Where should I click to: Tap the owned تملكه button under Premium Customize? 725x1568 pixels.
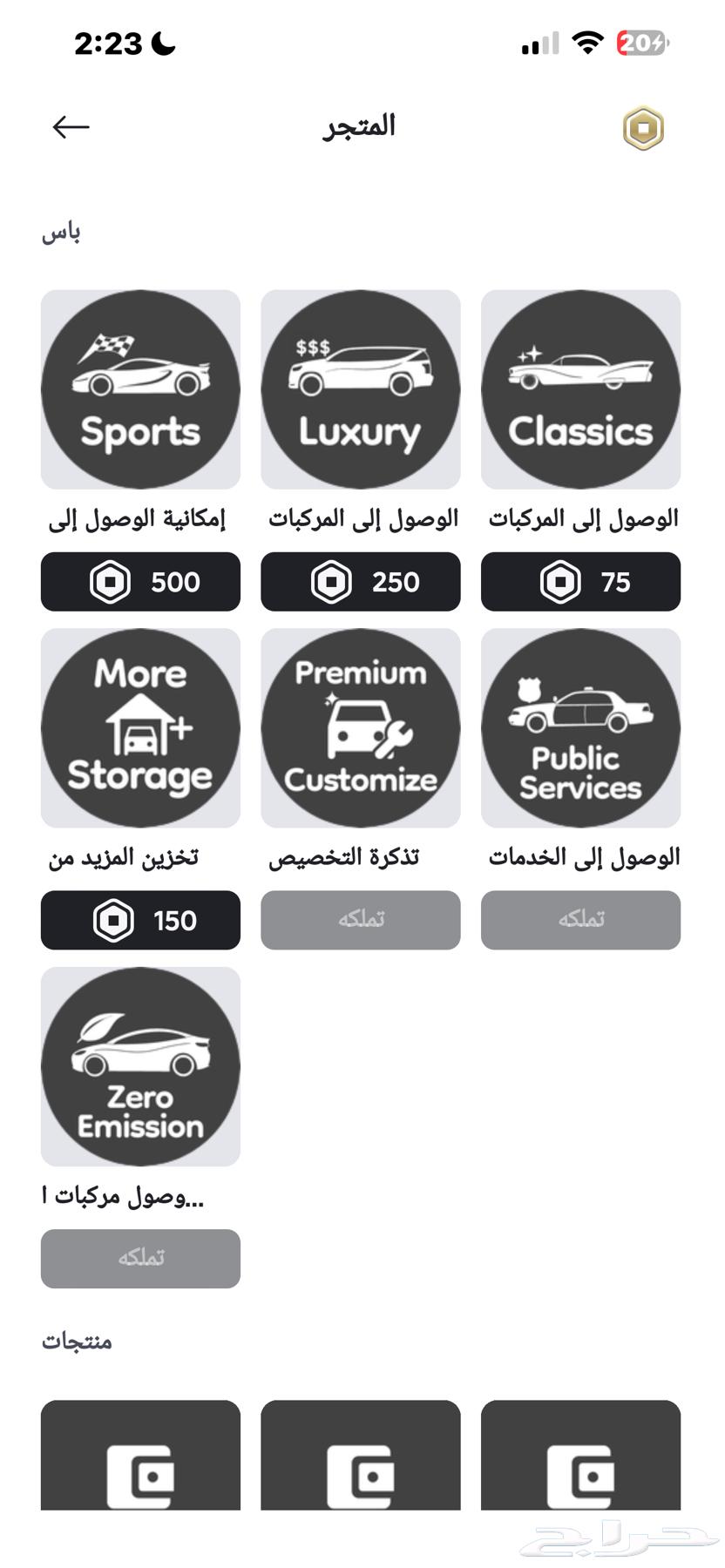[x=360, y=920]
